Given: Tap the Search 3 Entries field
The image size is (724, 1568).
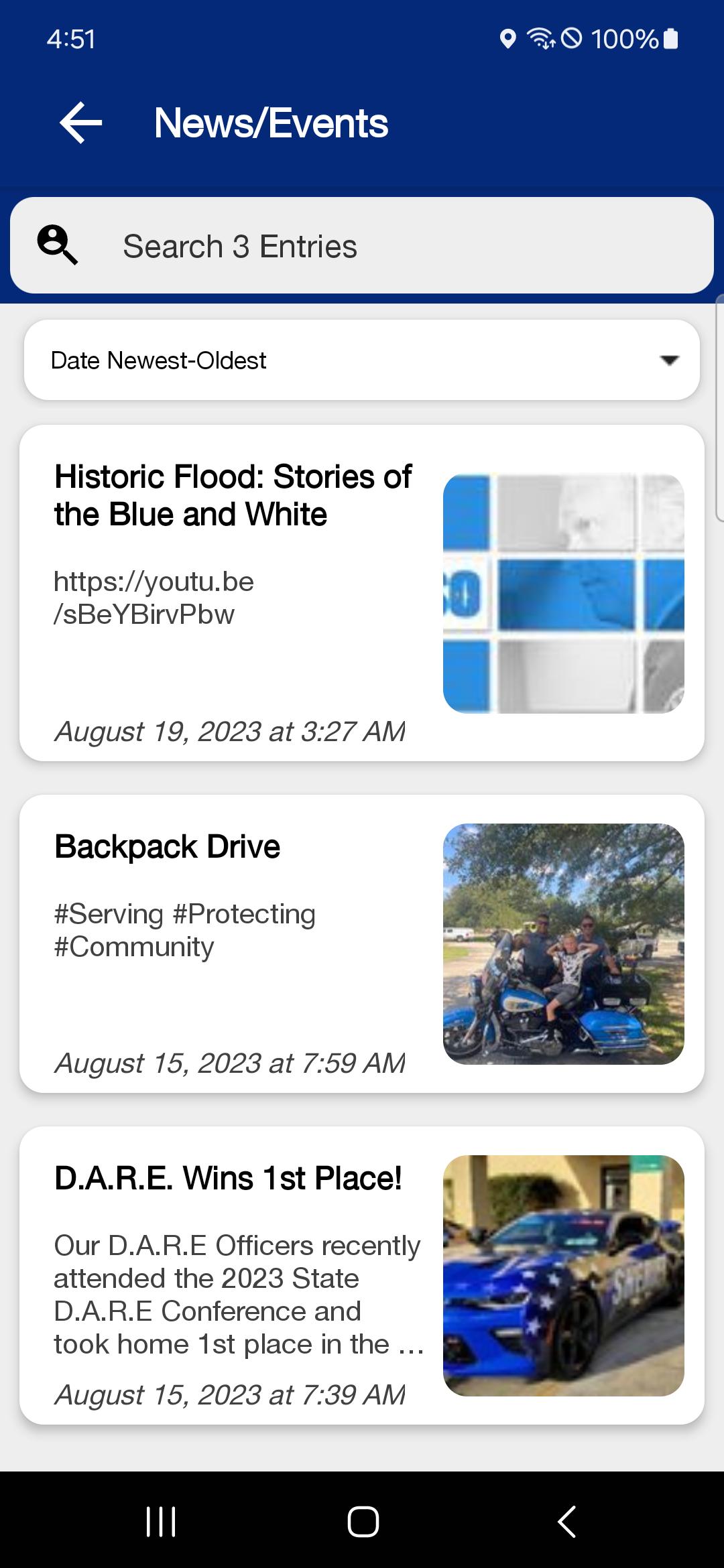Looking at the screenshot, I should [362, 245].
